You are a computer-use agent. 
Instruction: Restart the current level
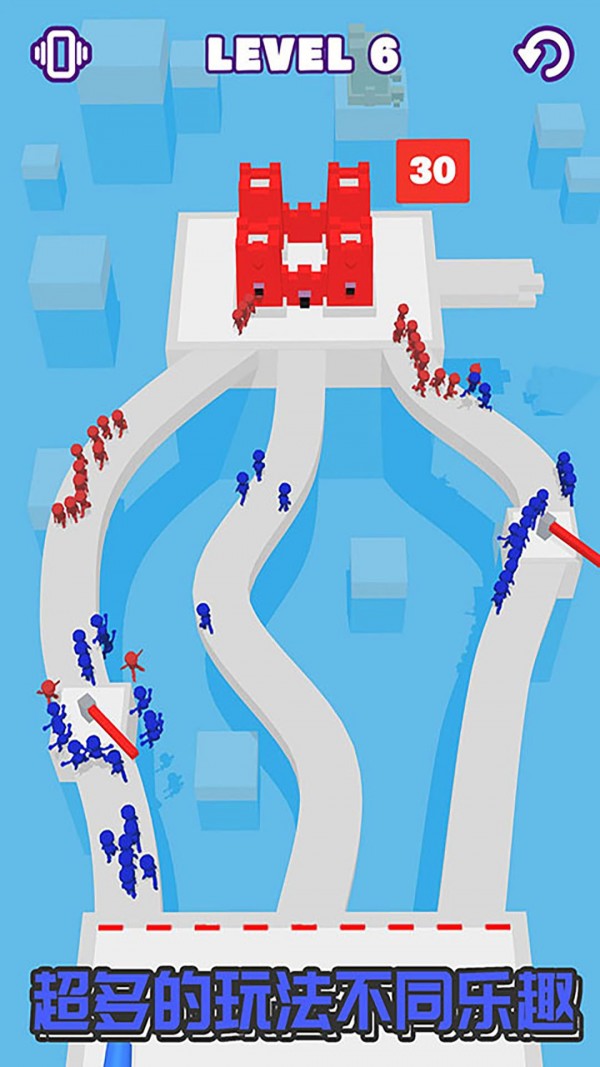click(544, 53)
